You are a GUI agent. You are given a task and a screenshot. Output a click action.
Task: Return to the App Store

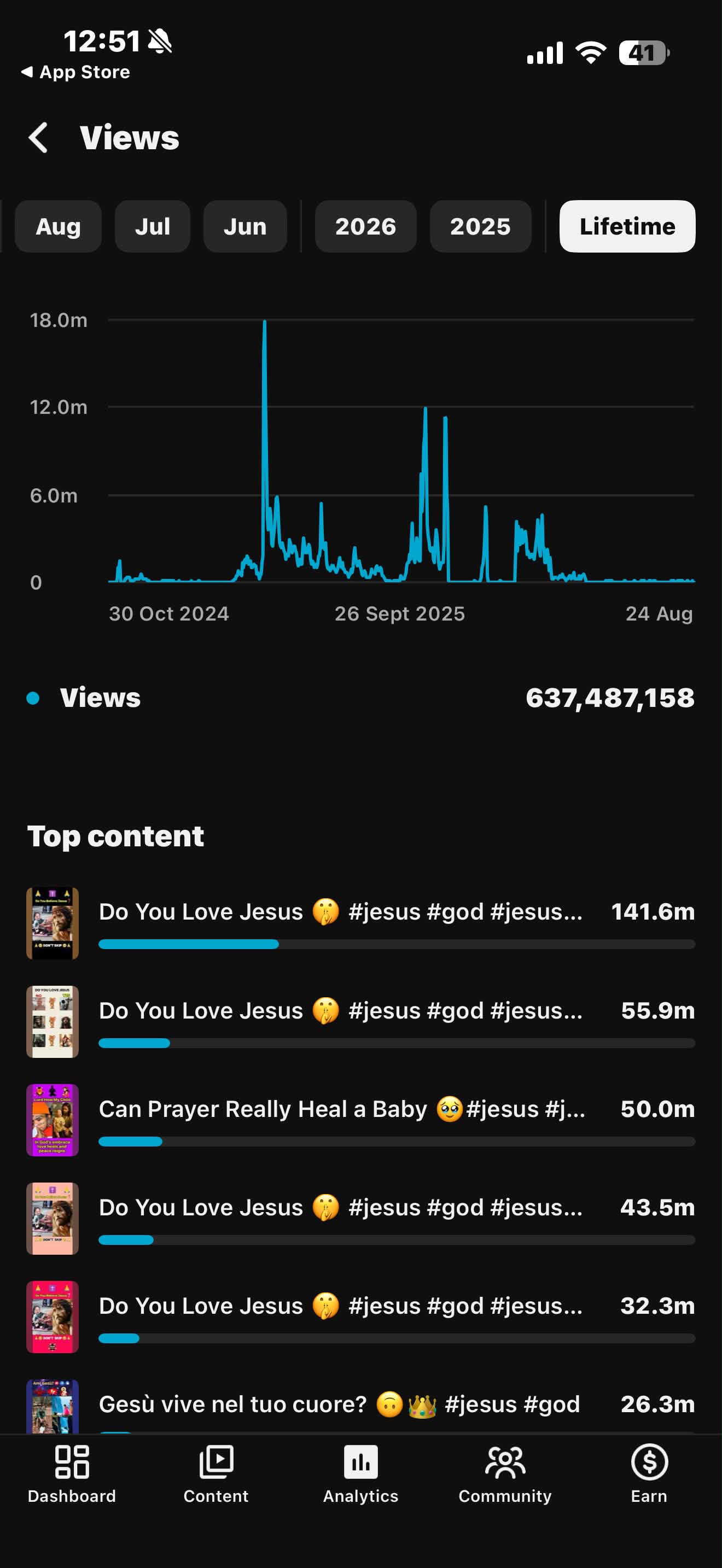75,72
